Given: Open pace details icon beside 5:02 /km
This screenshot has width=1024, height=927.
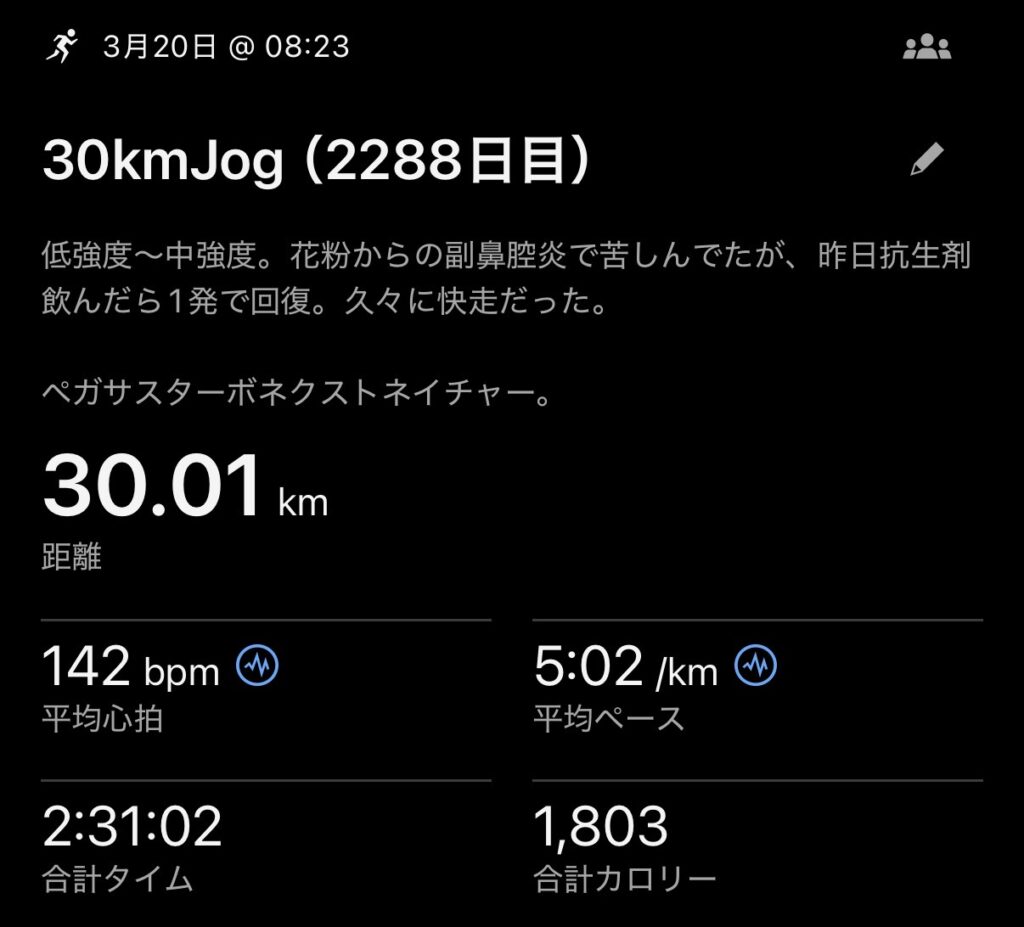Looking at the screenshot, I should (755, 666).
